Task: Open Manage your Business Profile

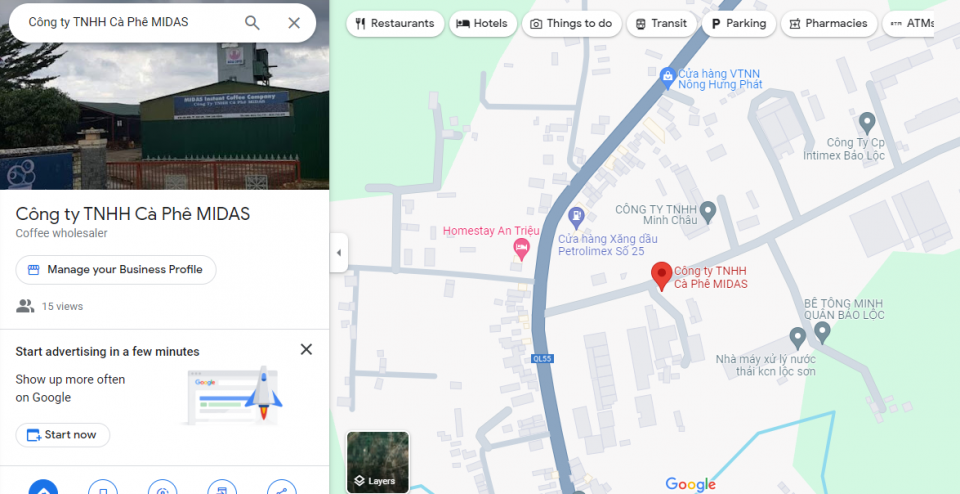Action: coord(115,270)
